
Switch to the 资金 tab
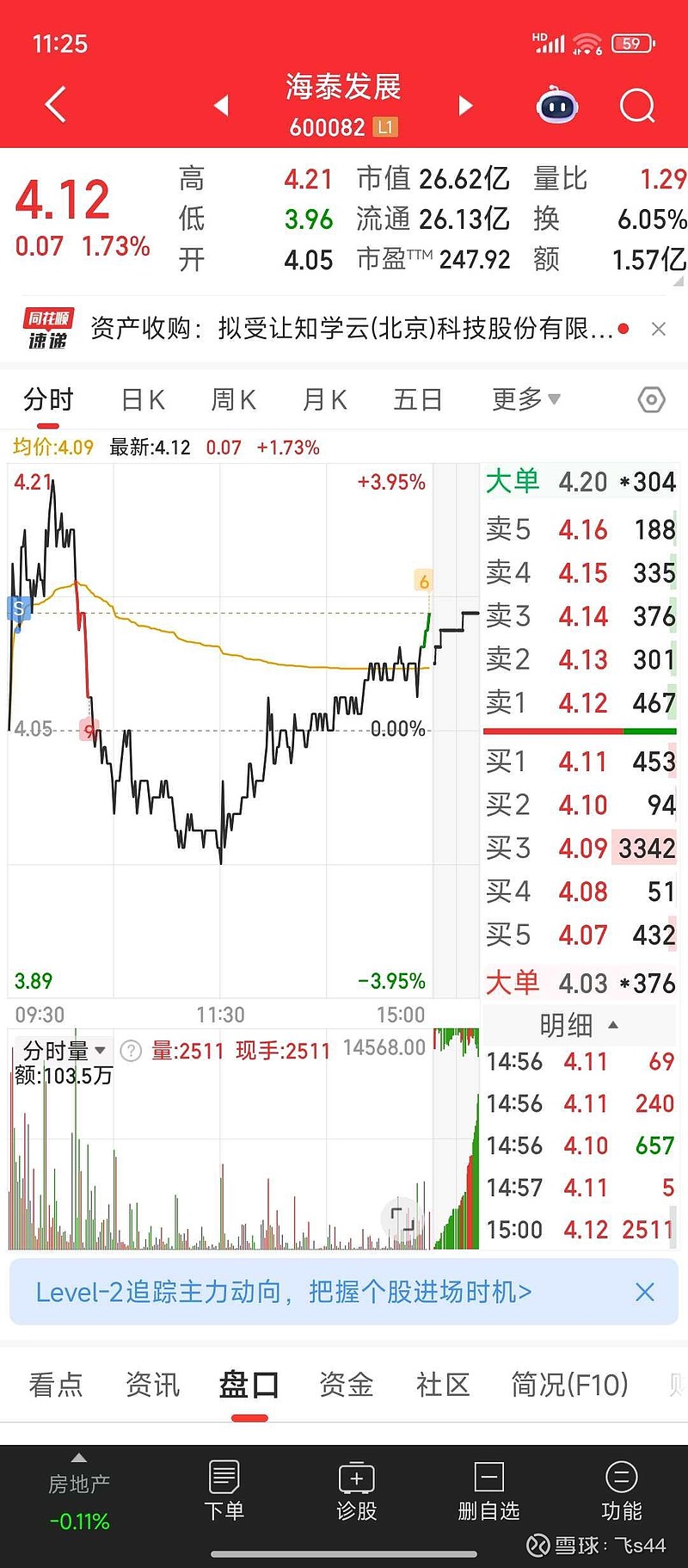pyautogui.click(x=347, y=1384)
